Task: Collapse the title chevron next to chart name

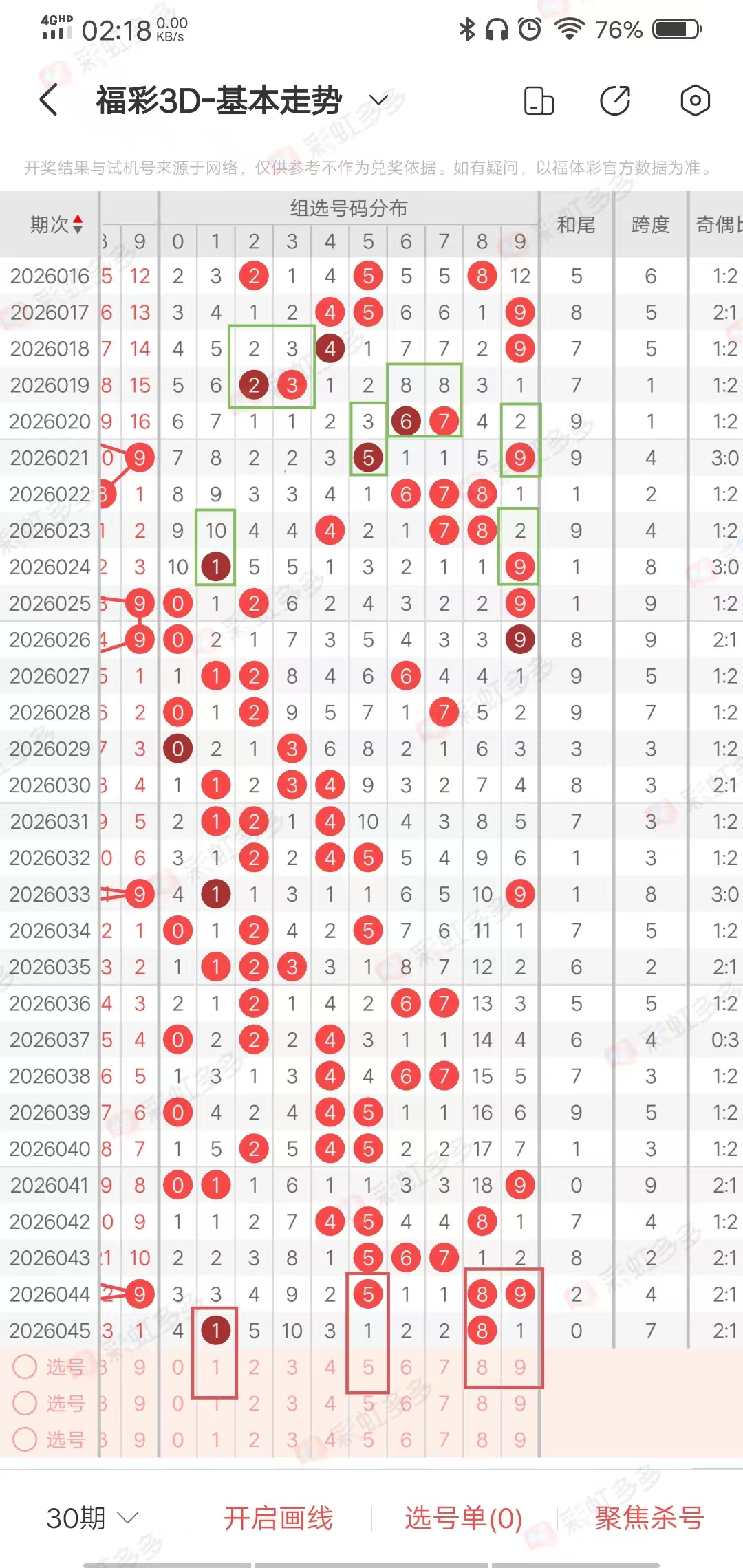Action: [378, 99]
